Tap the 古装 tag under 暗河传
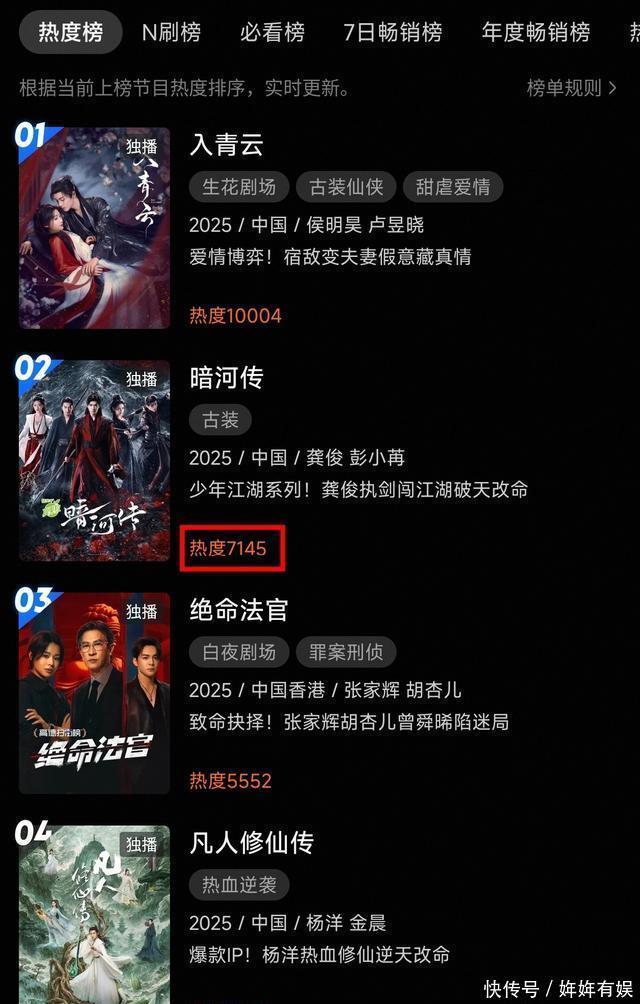 coord(221,420)
